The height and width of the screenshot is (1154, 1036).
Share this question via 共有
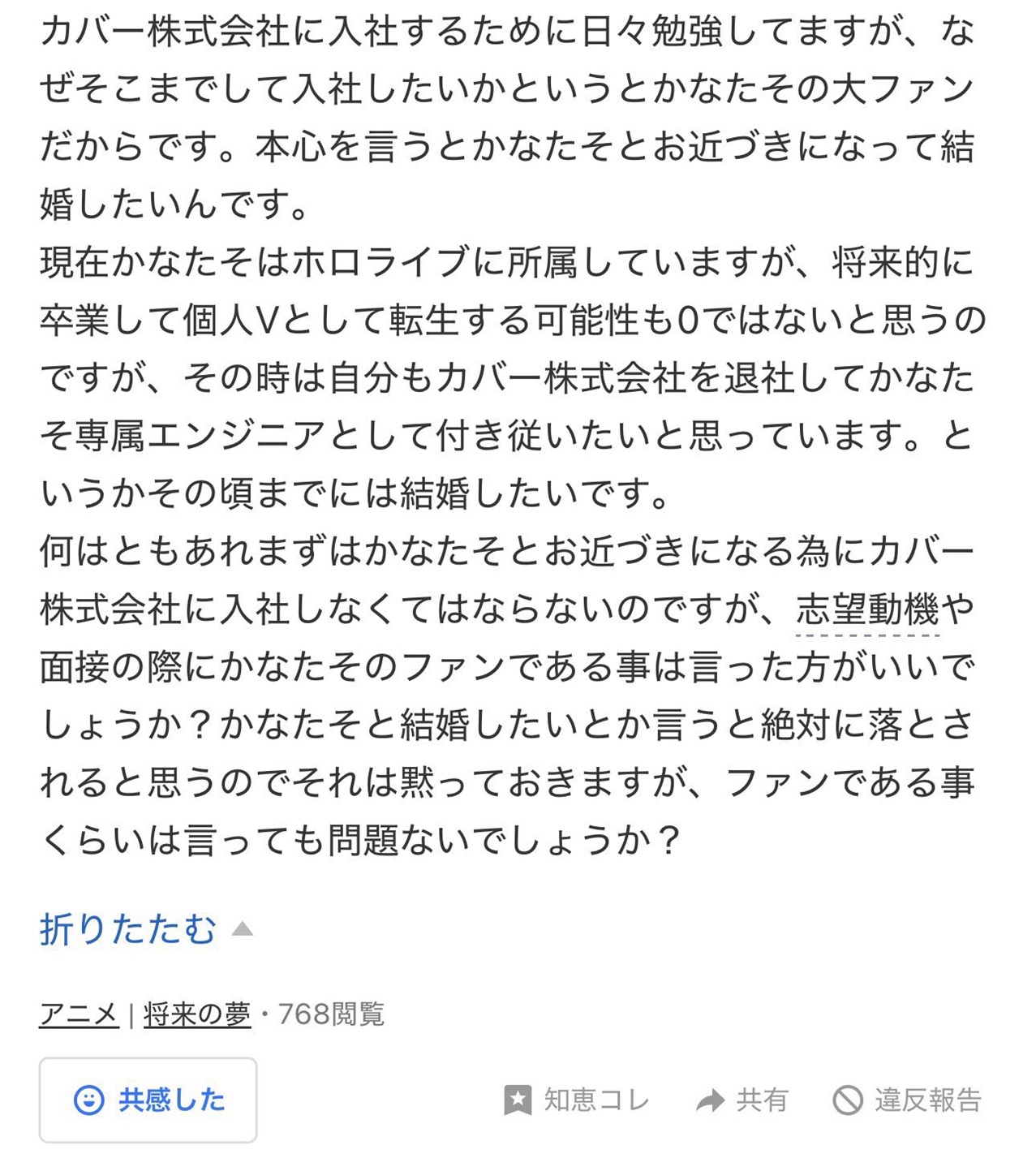742,1100
